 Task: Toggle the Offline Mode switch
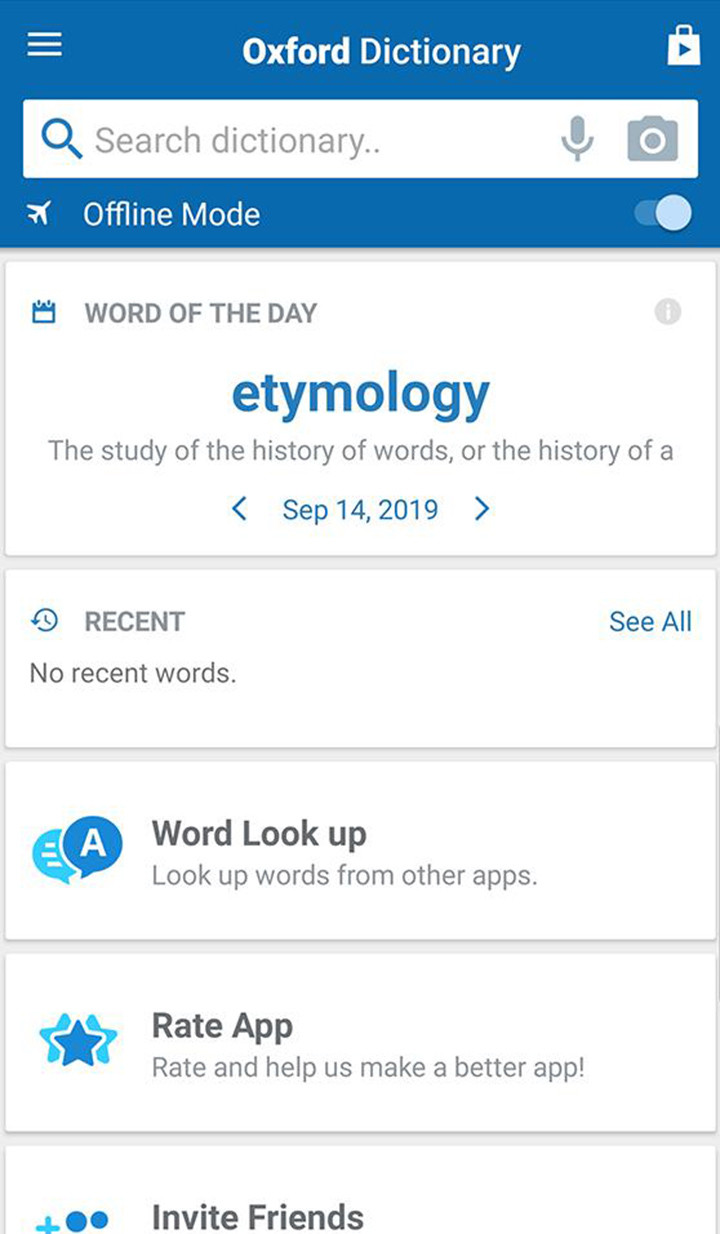pos(664,213)
